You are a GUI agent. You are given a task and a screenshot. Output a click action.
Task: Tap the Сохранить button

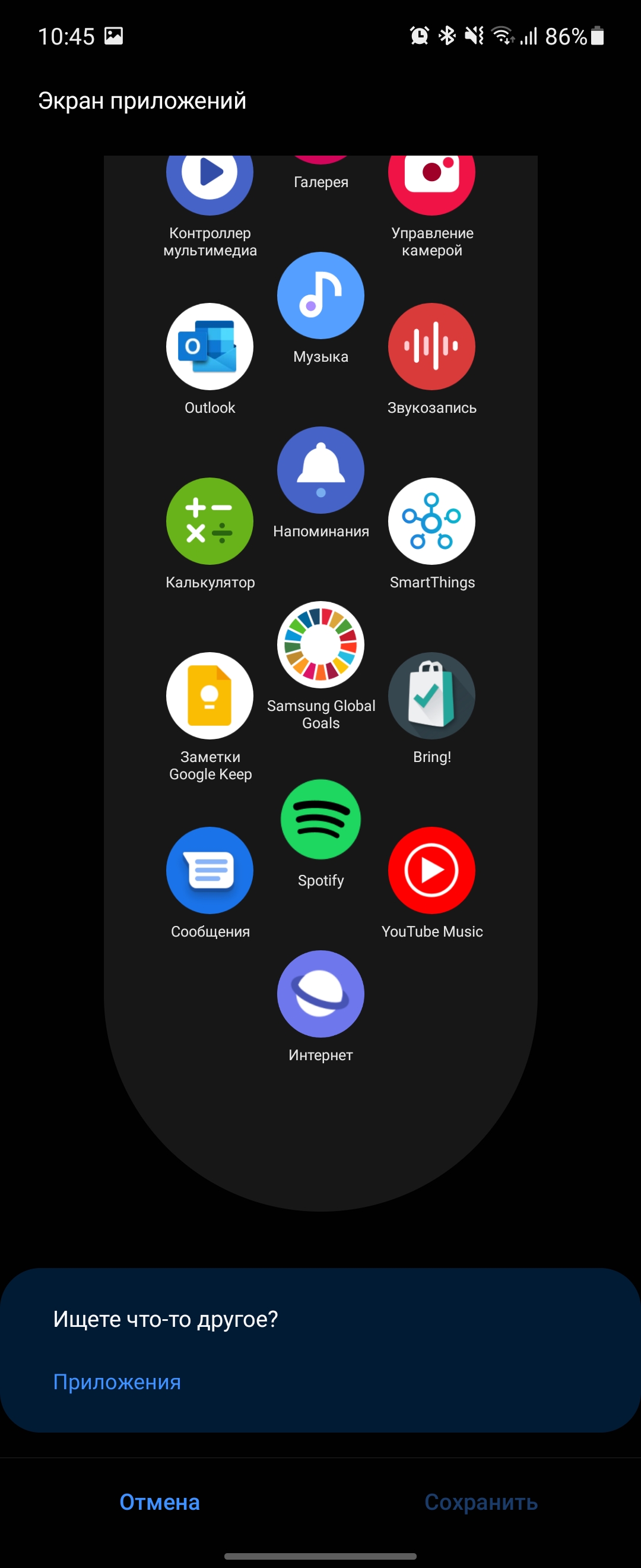coord(480,1501)
